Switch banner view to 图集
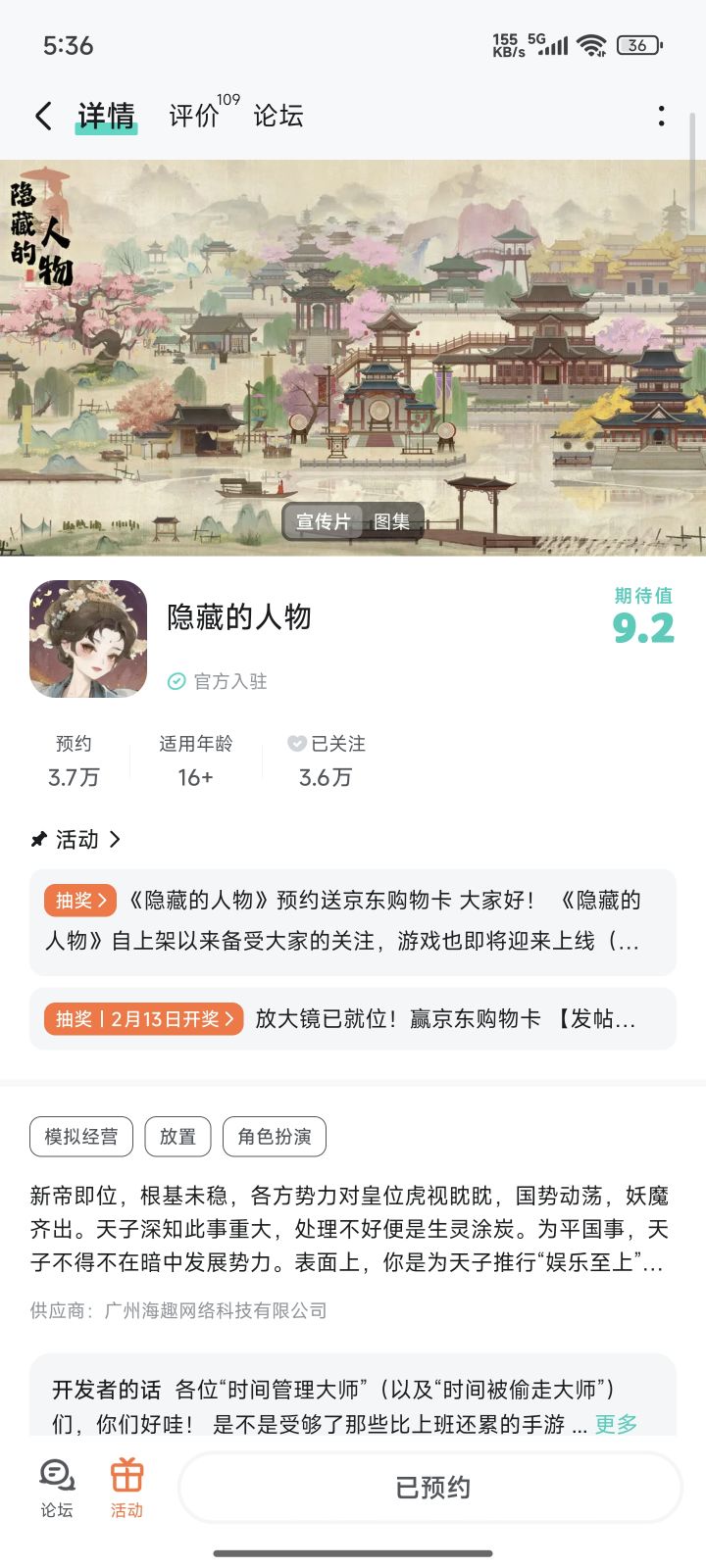Viewport: 706px width, 1568px height. click(391, 521)
